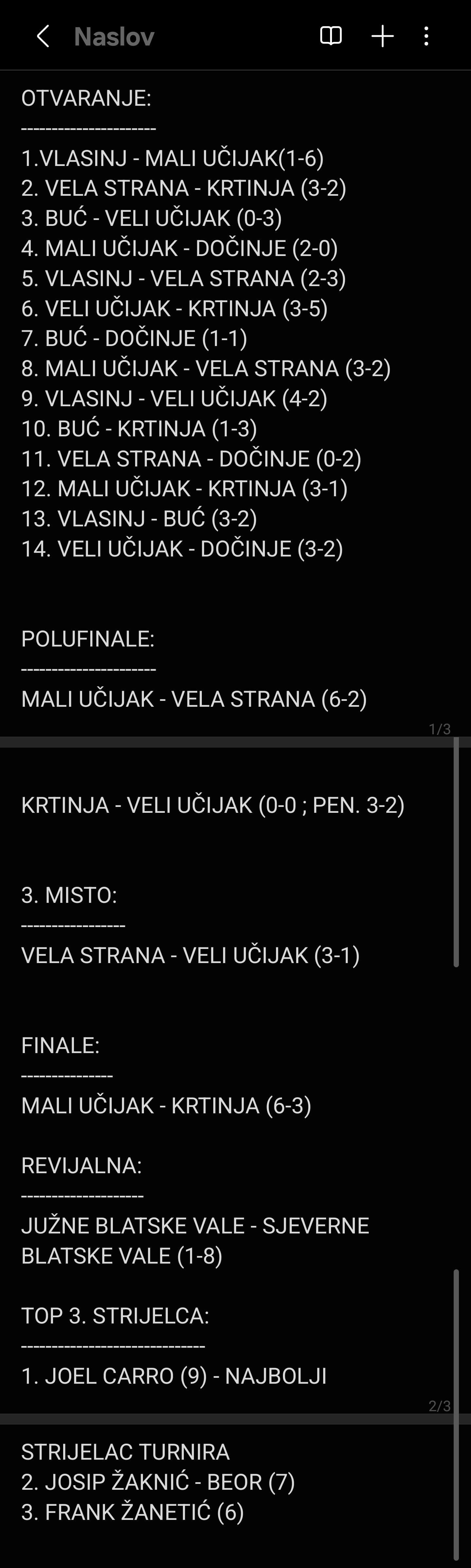The width and height of the screenshot is (471, 1568).
Task: Tap the plus icon to add content
Action: coord(383,37)
